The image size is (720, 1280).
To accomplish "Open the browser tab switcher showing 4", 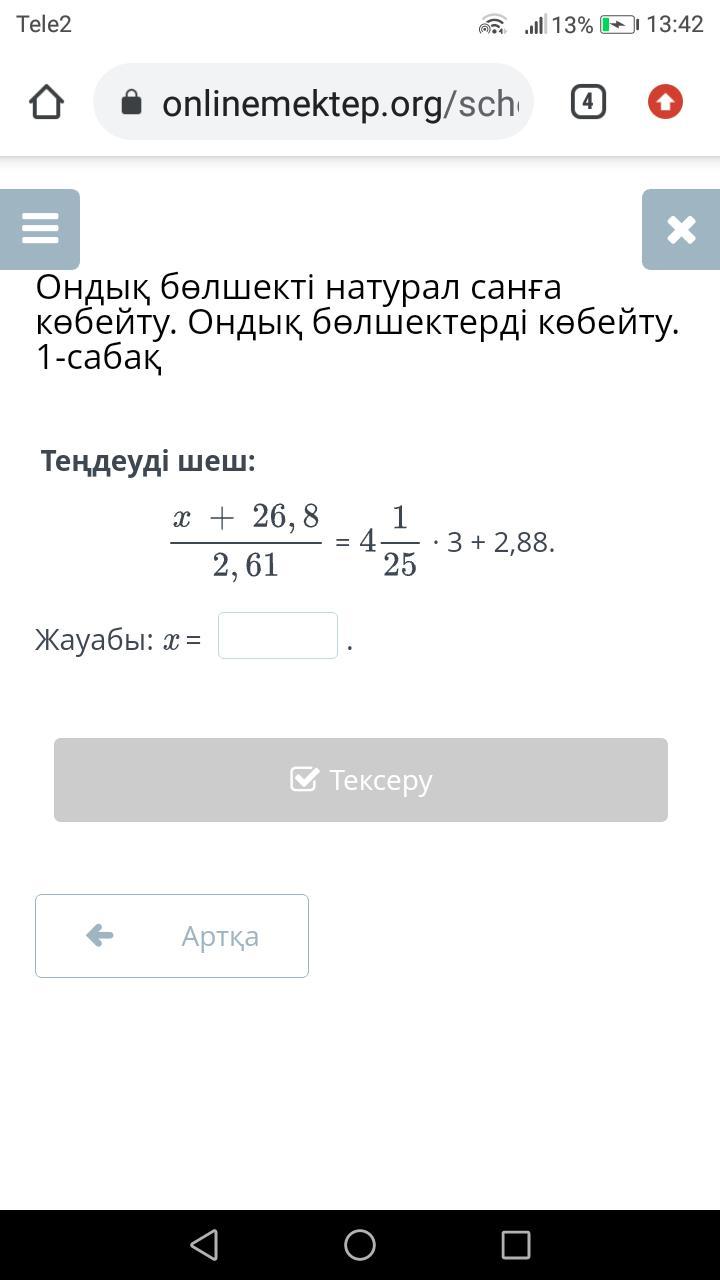I will tap(588, 102).
